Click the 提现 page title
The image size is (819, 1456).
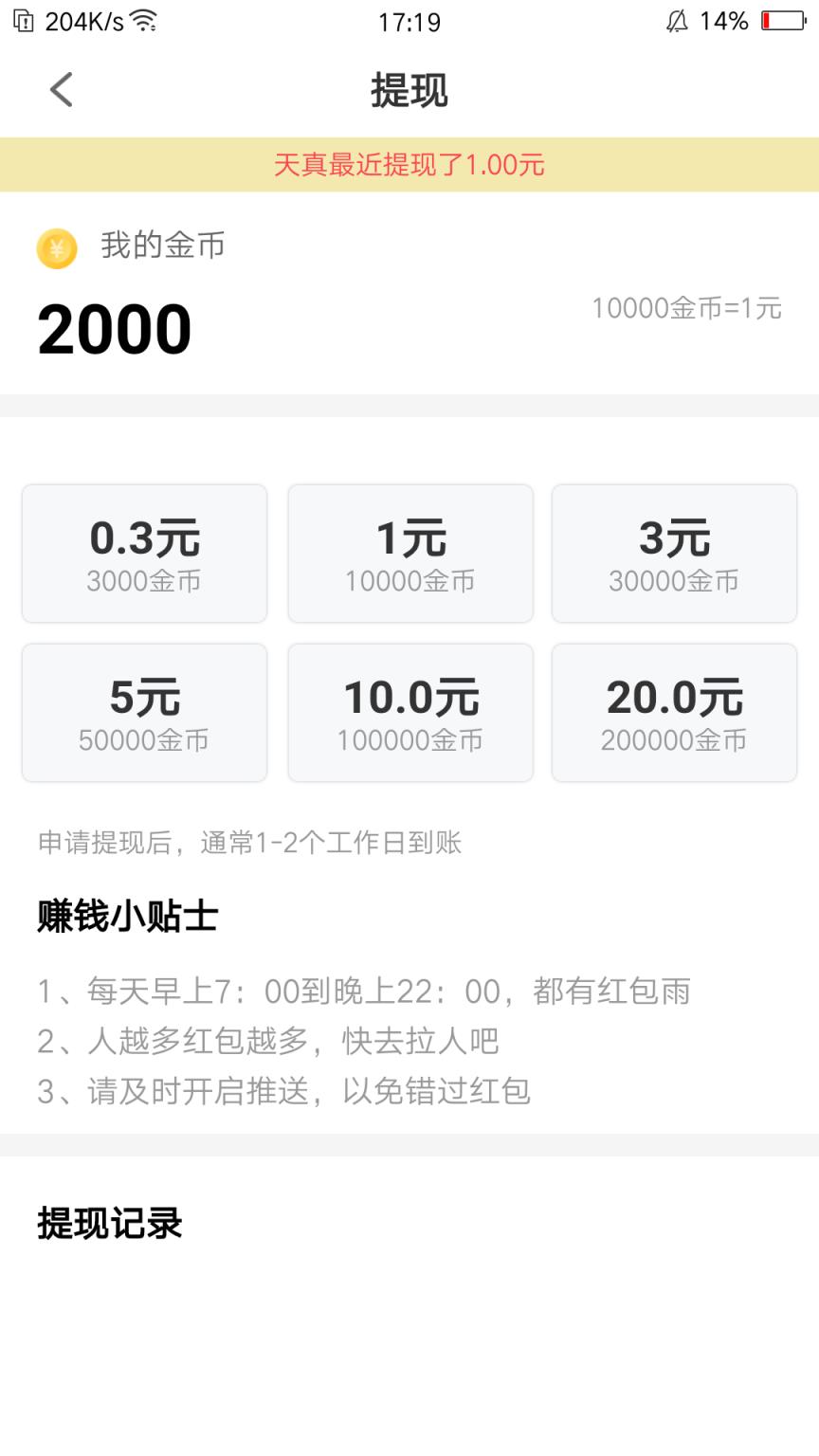pyautogui.click(x=409, y=91)
